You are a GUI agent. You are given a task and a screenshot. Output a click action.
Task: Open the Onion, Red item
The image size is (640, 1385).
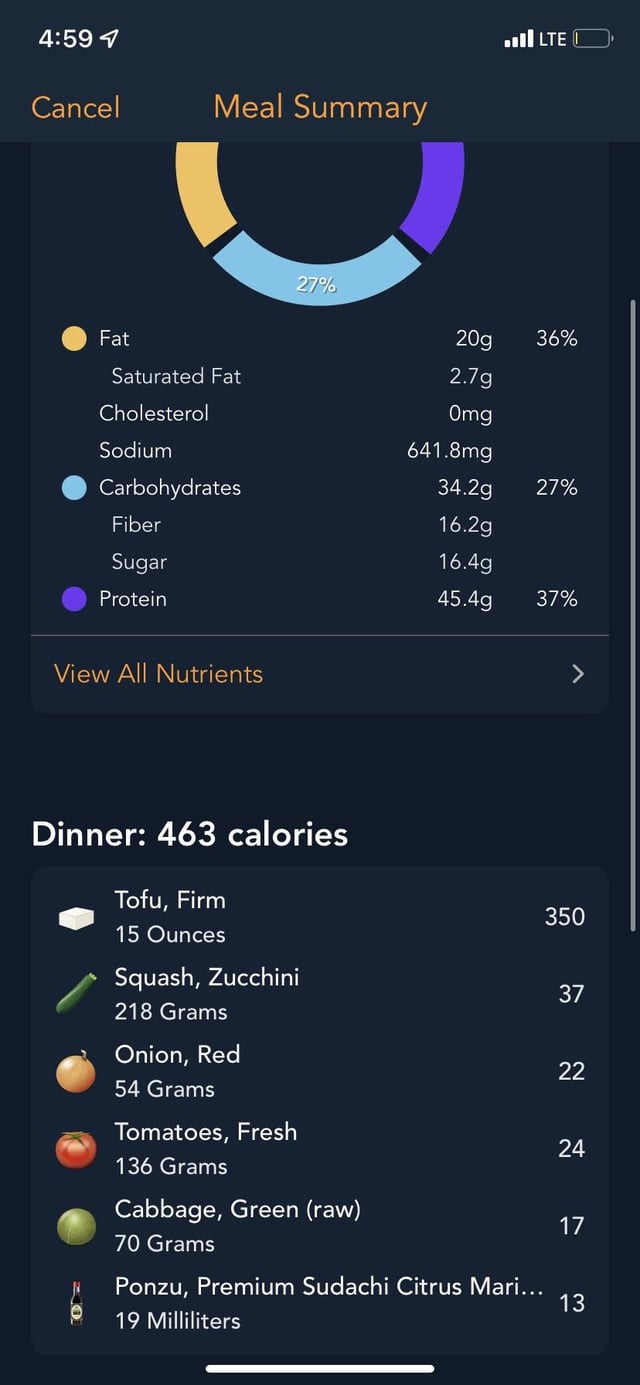pos(320,1071)
